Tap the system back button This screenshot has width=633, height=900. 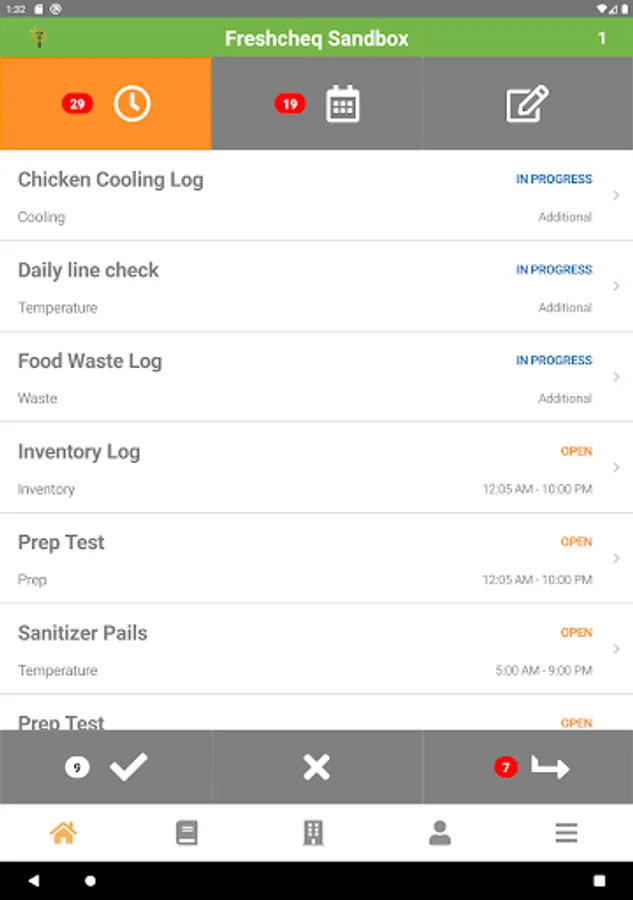pyautogui.click(x=34, y=881)
